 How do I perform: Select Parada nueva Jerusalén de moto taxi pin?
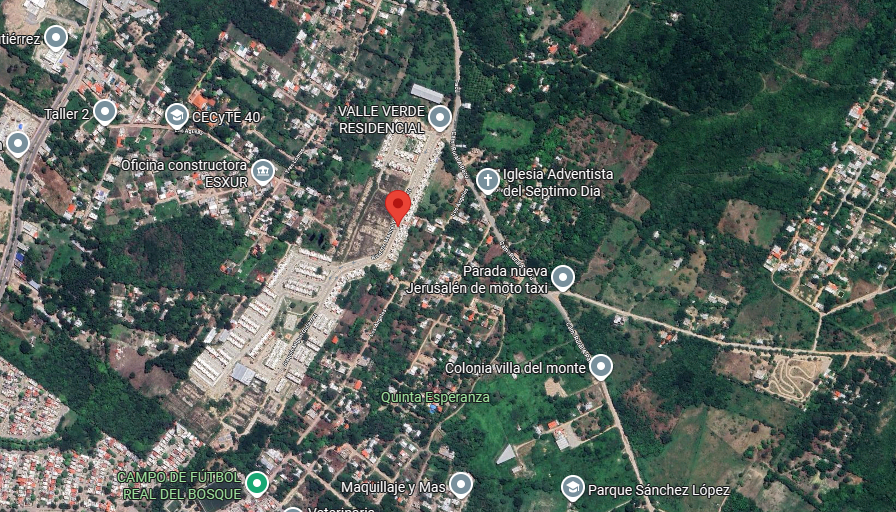[563, 278]
